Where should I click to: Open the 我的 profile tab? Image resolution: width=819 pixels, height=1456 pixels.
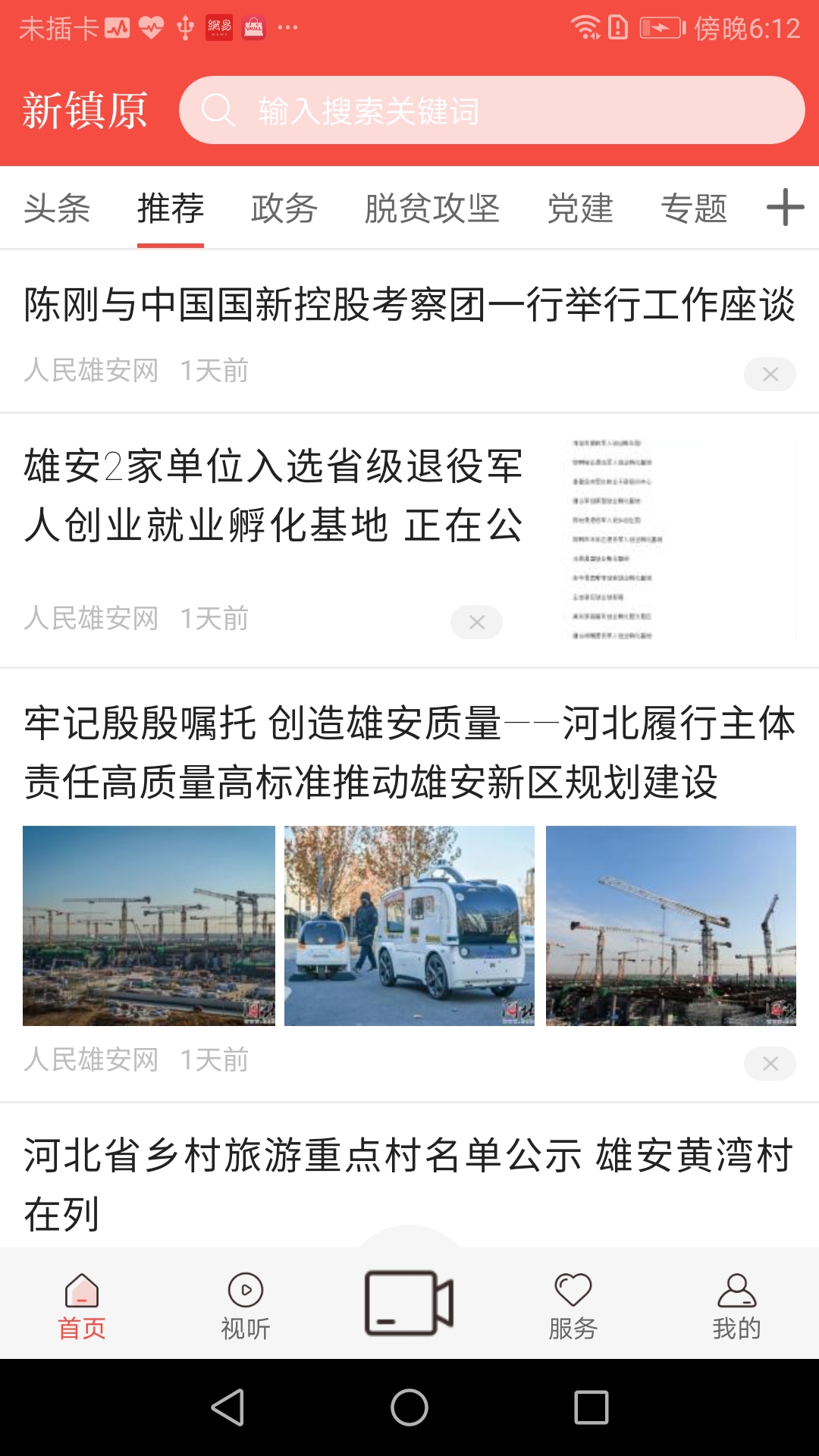point(736,1306)
